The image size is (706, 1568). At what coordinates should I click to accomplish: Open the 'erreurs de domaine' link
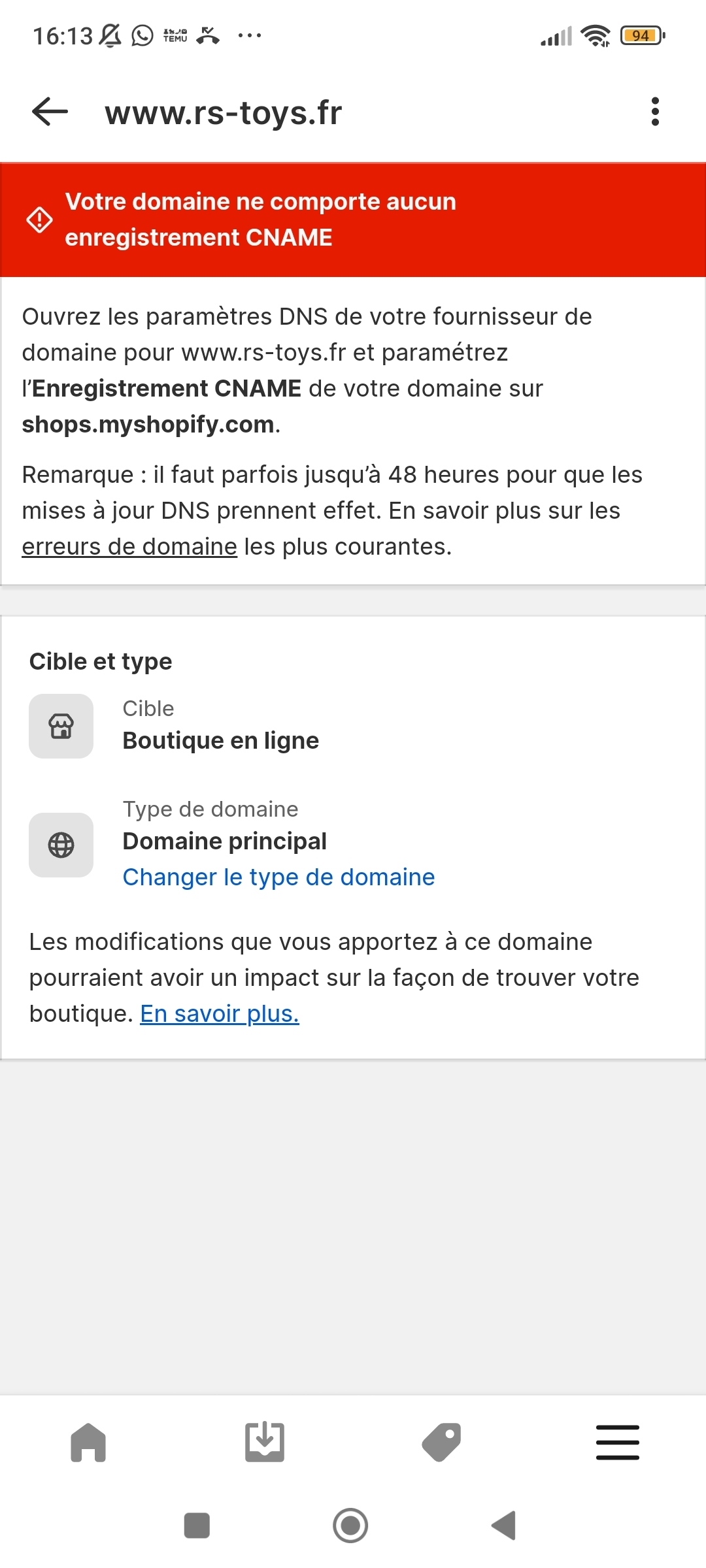tap(129, 546)
